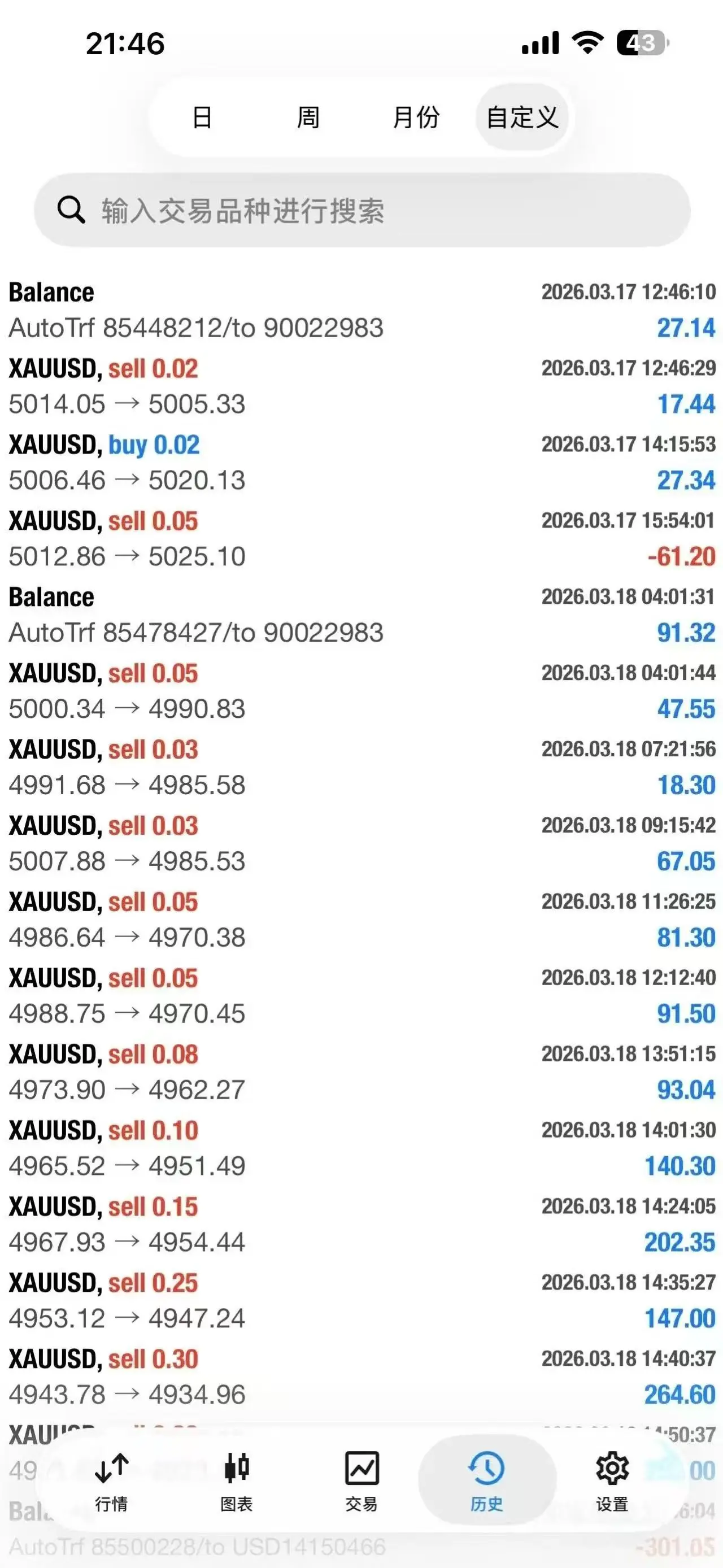The width and height of the screenshot is (723, 1568).
Task: View the Balance entry AutoTrf 85478427
Action: click(x=361, y=615)
